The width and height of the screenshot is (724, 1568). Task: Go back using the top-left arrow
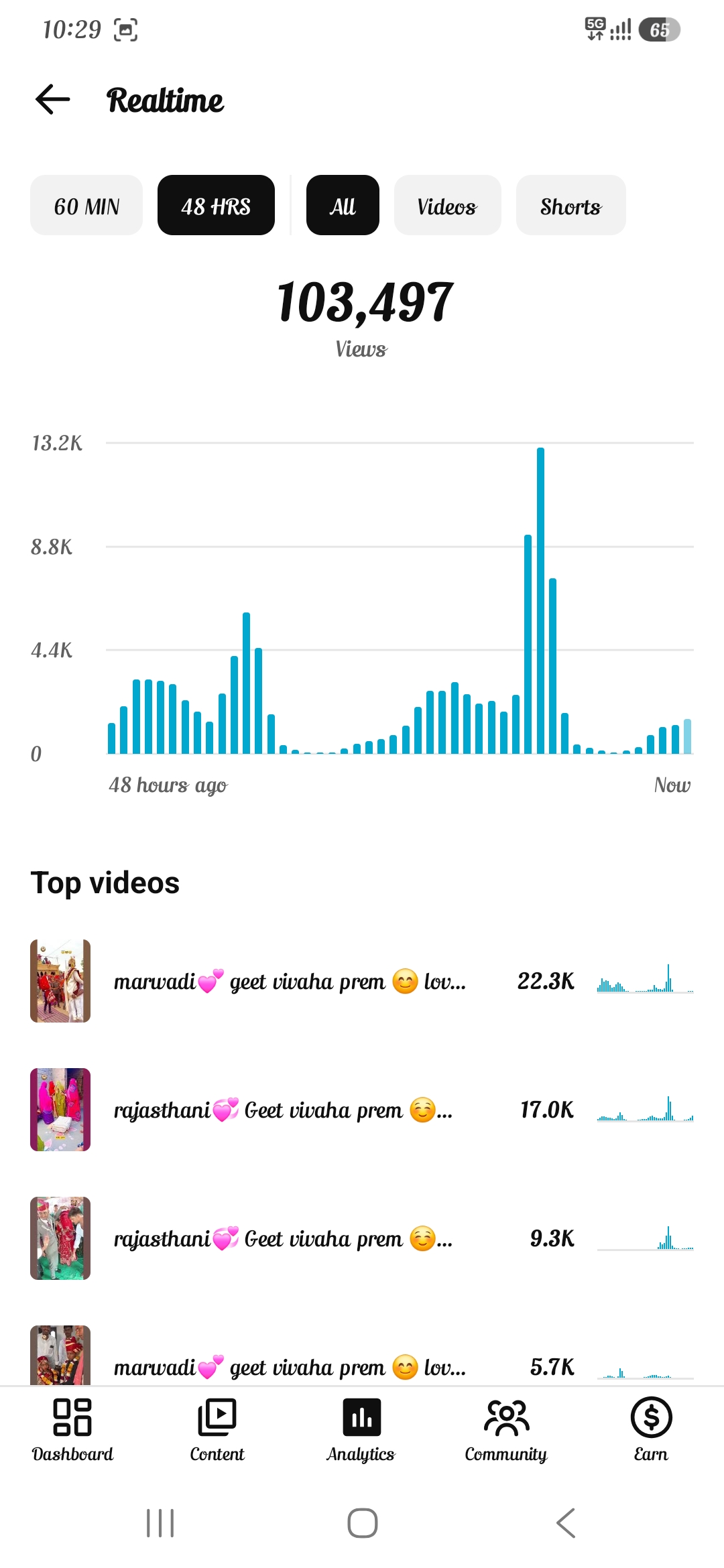pos(53,100)
